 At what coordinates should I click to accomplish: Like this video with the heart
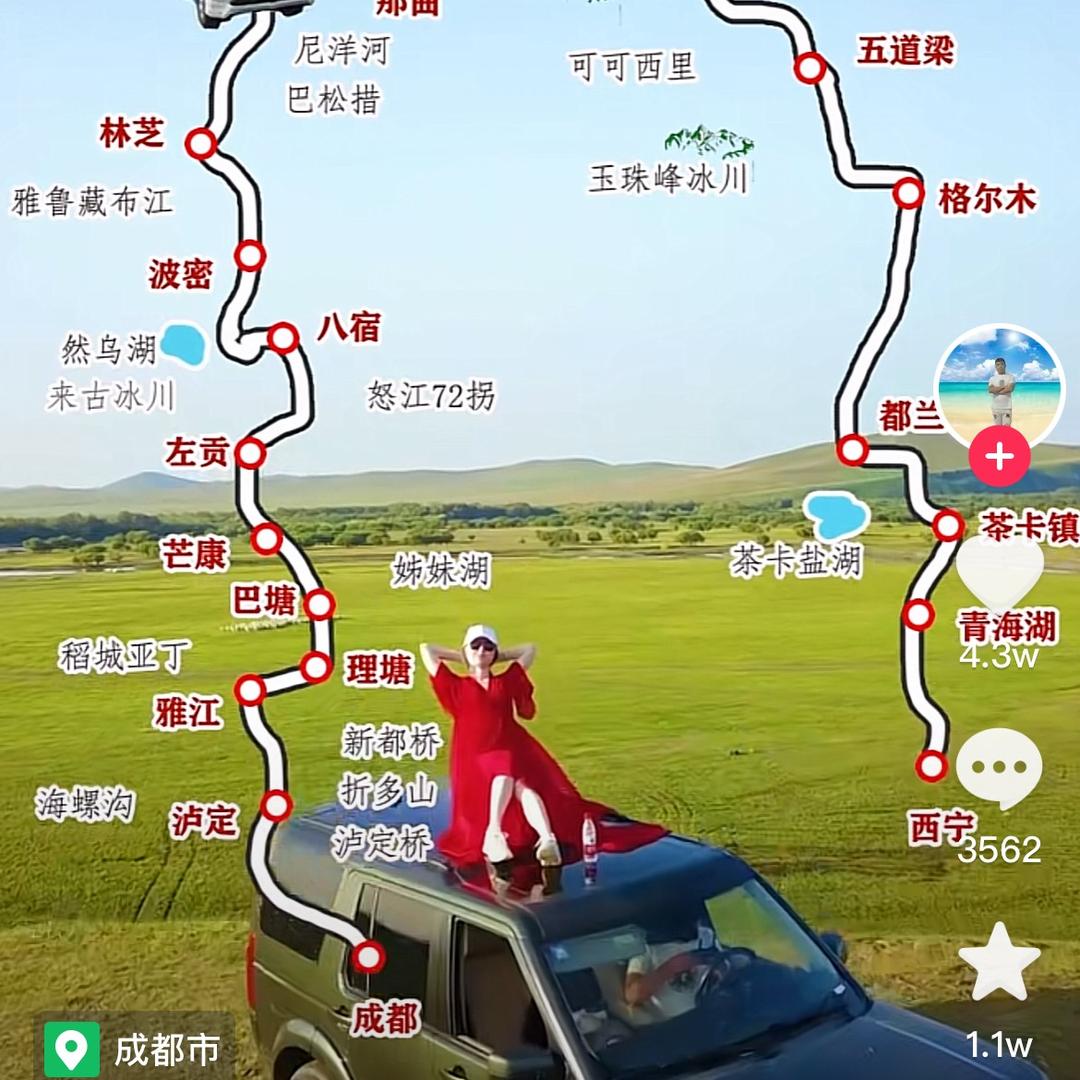coord(999,573)
